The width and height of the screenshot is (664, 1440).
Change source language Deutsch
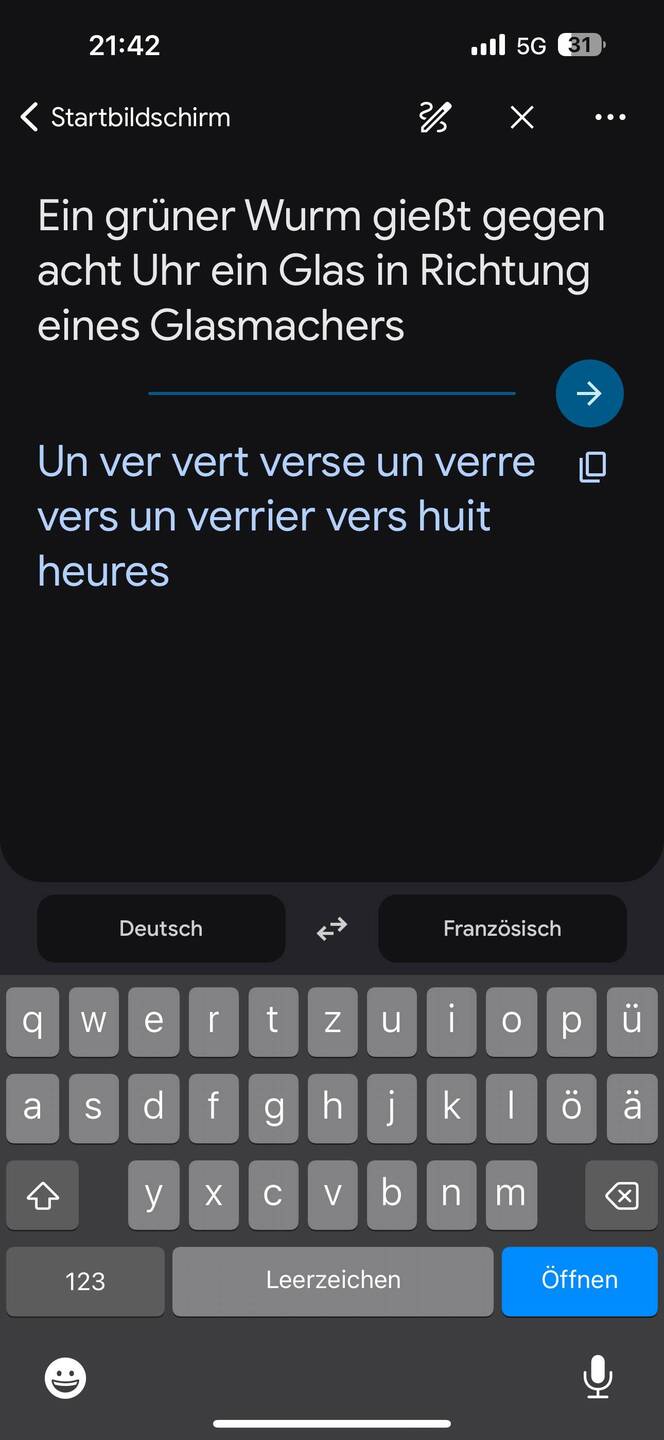coord(161,928)
